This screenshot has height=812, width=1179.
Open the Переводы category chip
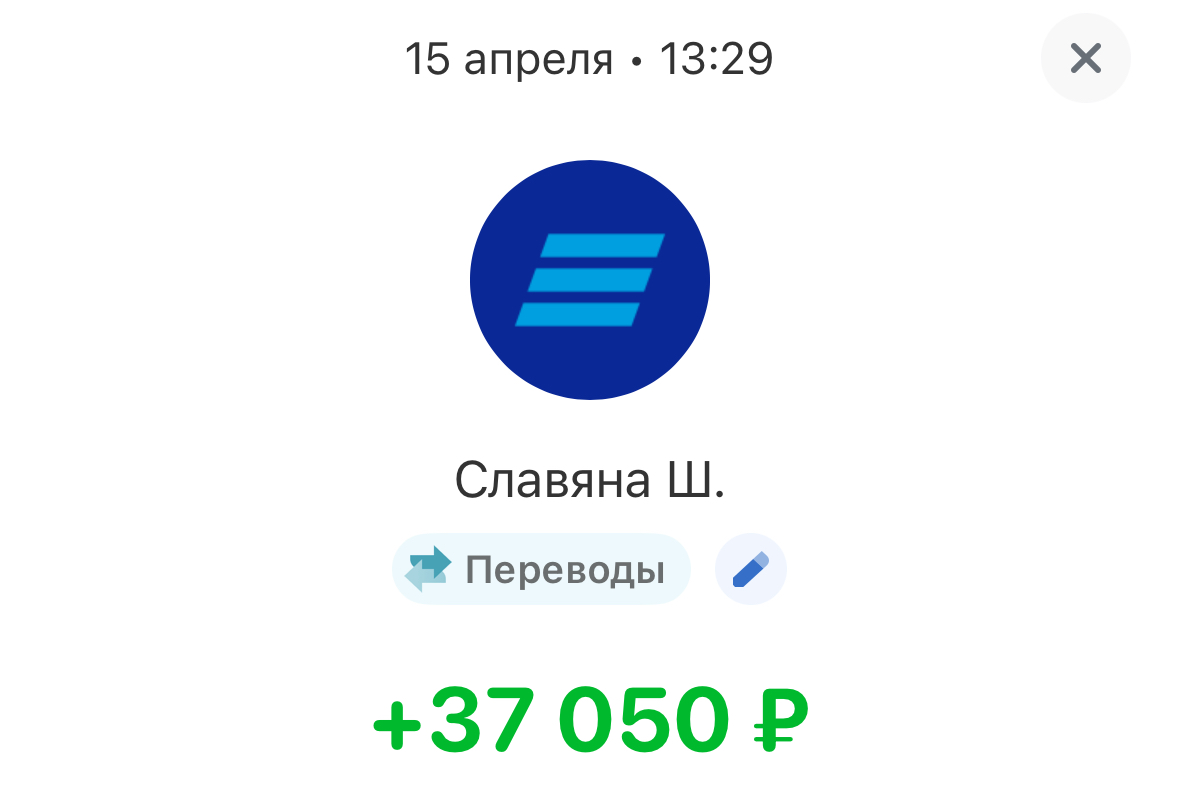[x=541, y=570]
